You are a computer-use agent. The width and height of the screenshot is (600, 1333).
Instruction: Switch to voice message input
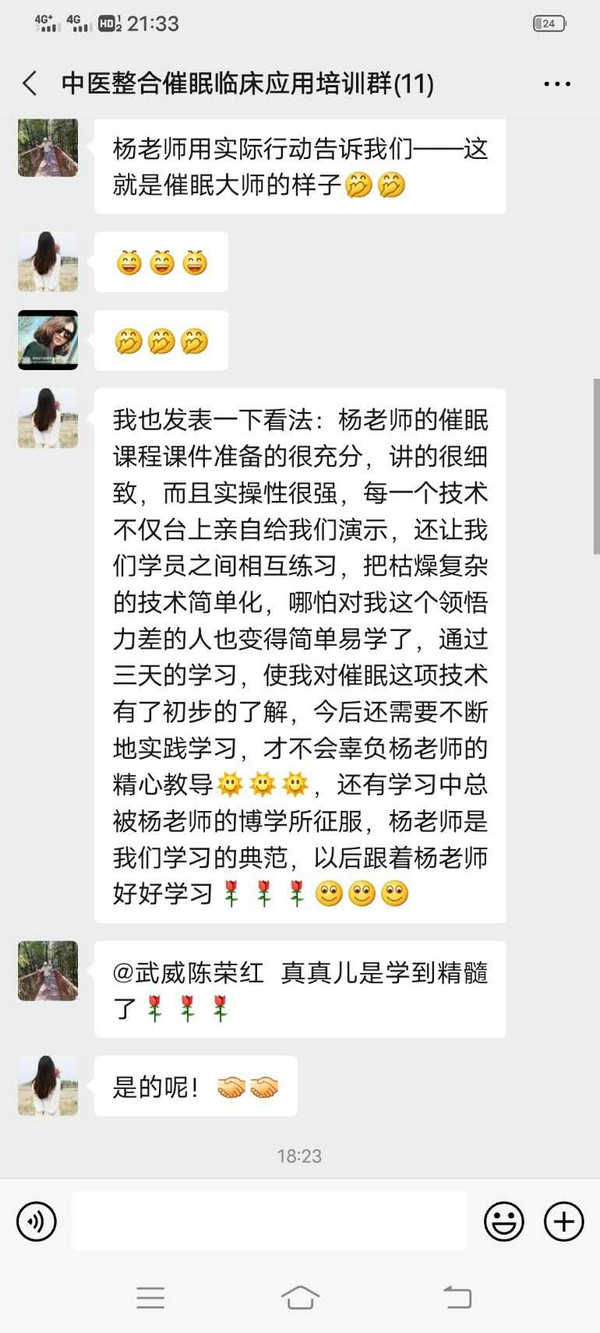pyautogui.click(x=37, y=1221)
